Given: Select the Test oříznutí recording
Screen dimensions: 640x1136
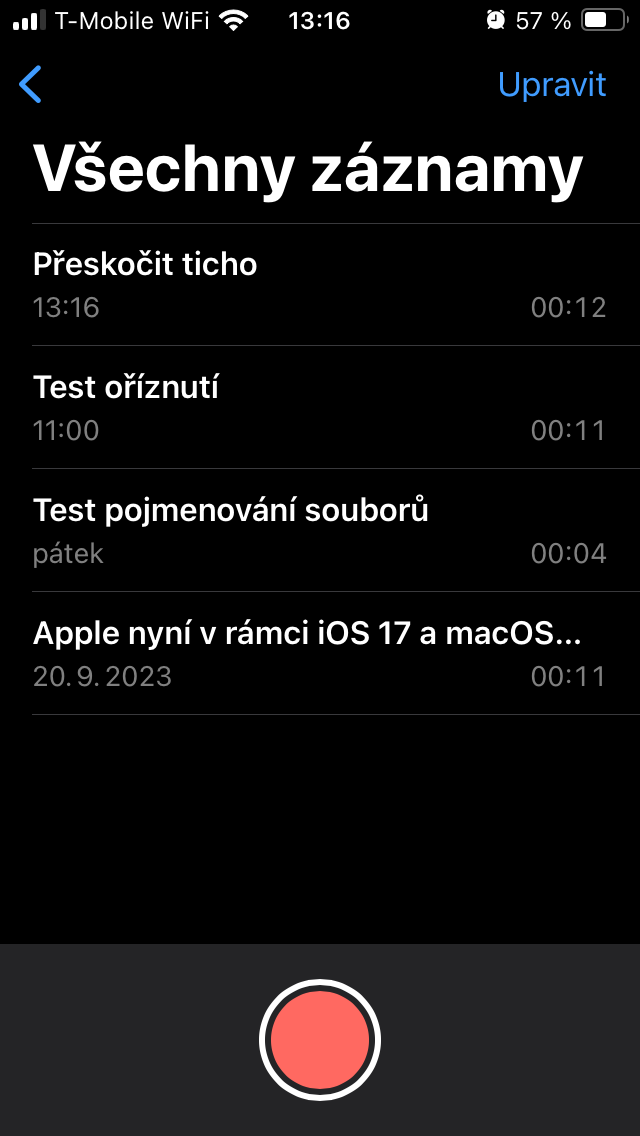Looking at the screenshot, I should click(x=320, y=408).
